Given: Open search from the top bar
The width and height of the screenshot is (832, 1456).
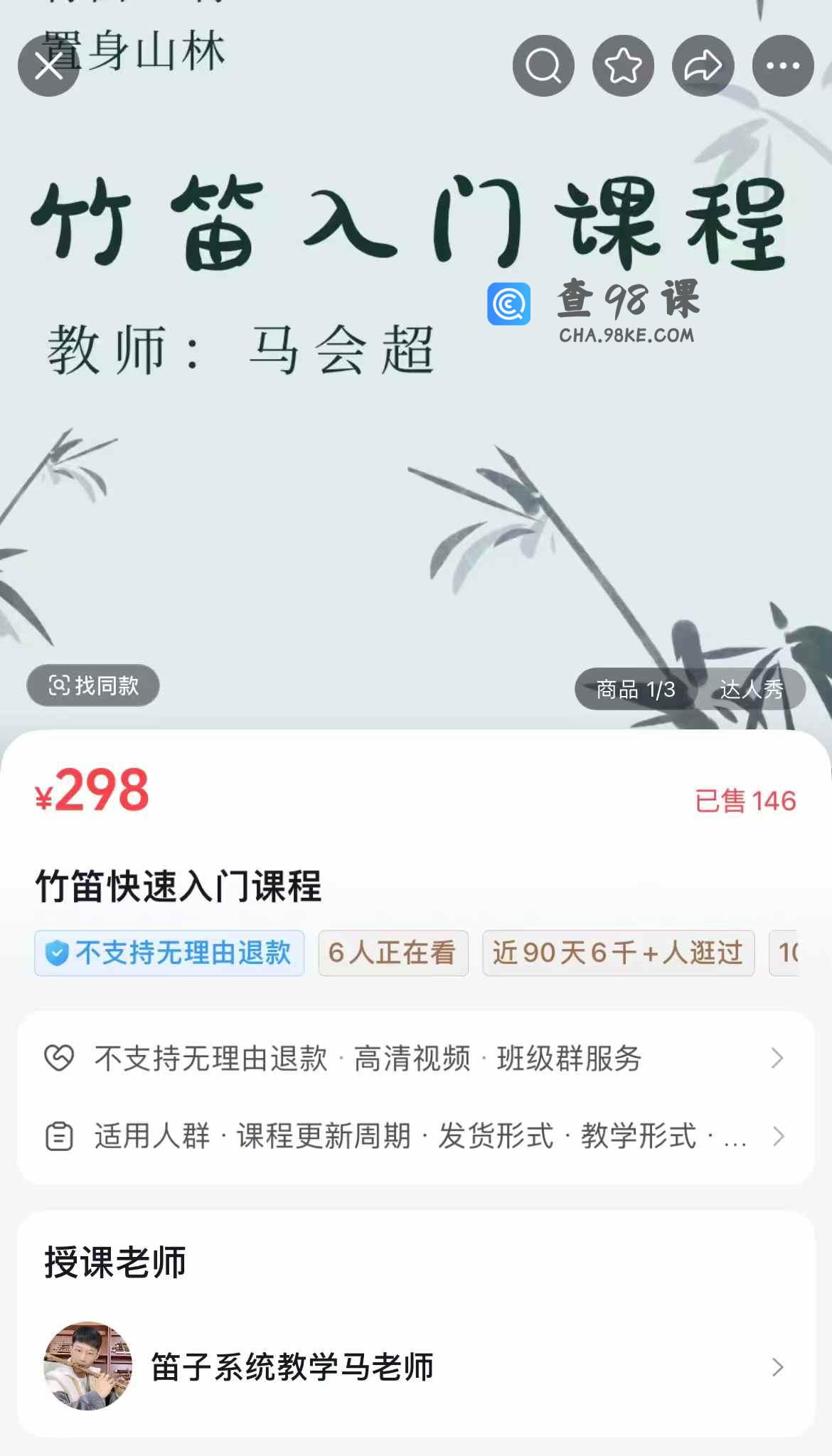Looking at the screenshot, I should 543,66.
